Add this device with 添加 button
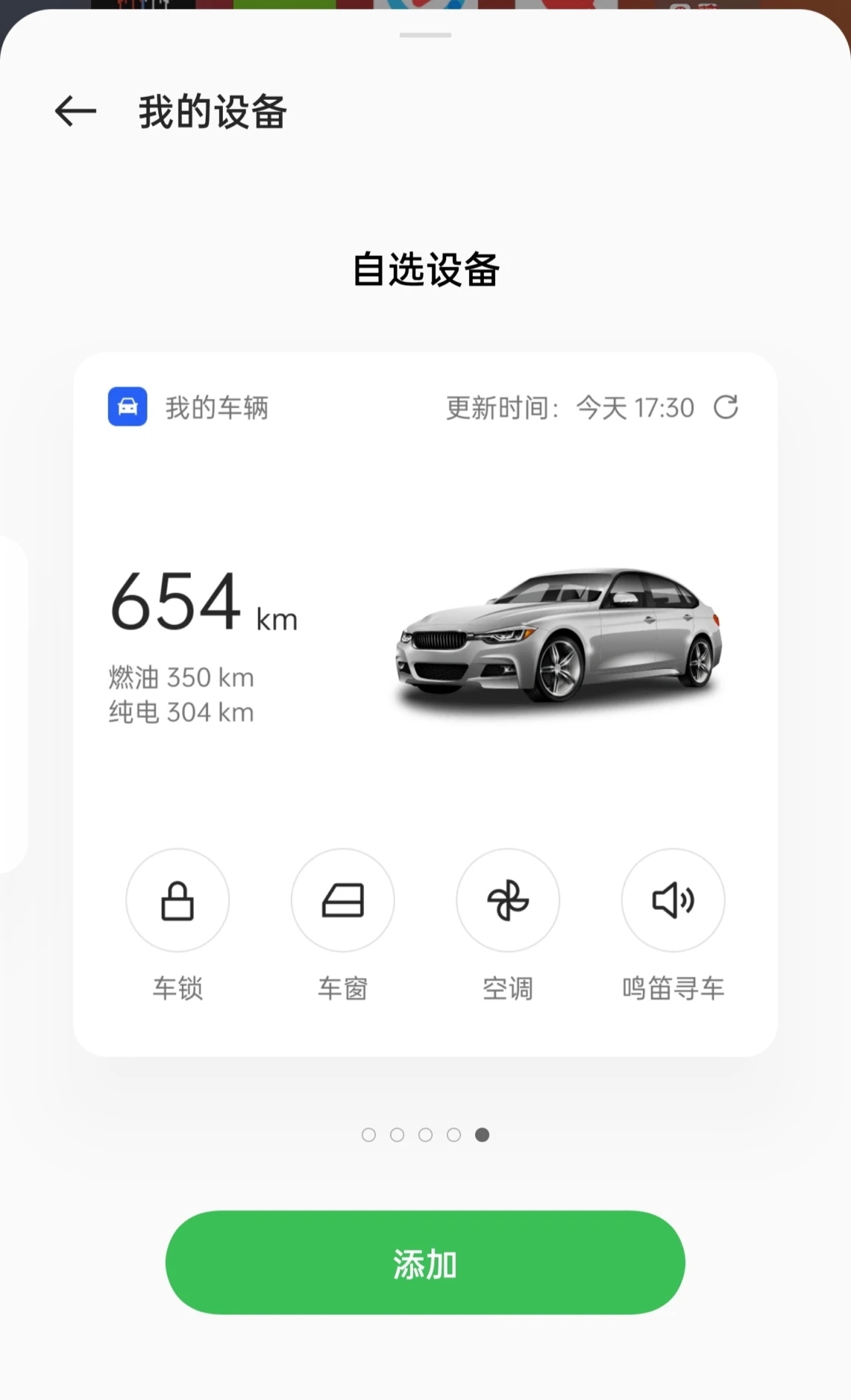This screenshot has width=851, height=1400. point(425,1262)
